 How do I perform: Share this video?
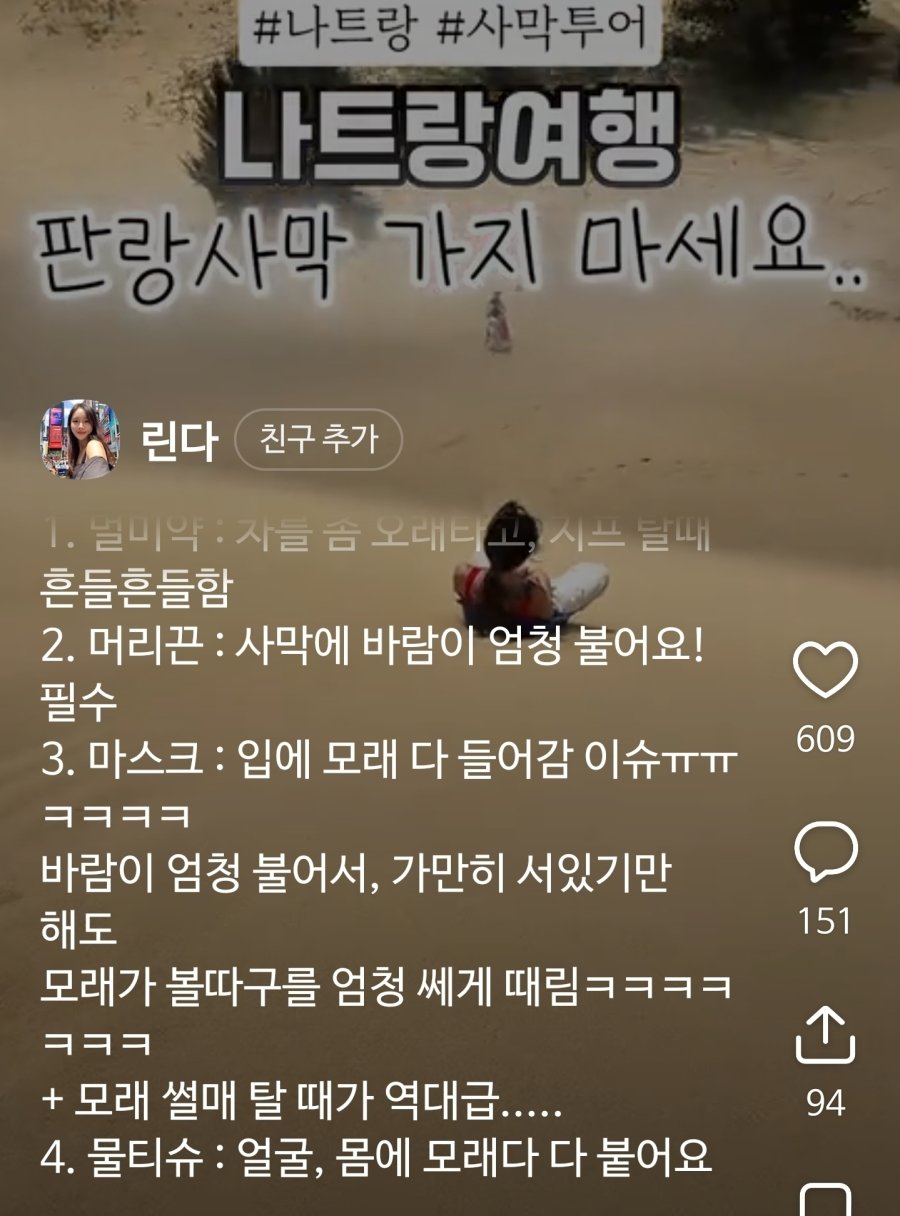point(825,1036)
